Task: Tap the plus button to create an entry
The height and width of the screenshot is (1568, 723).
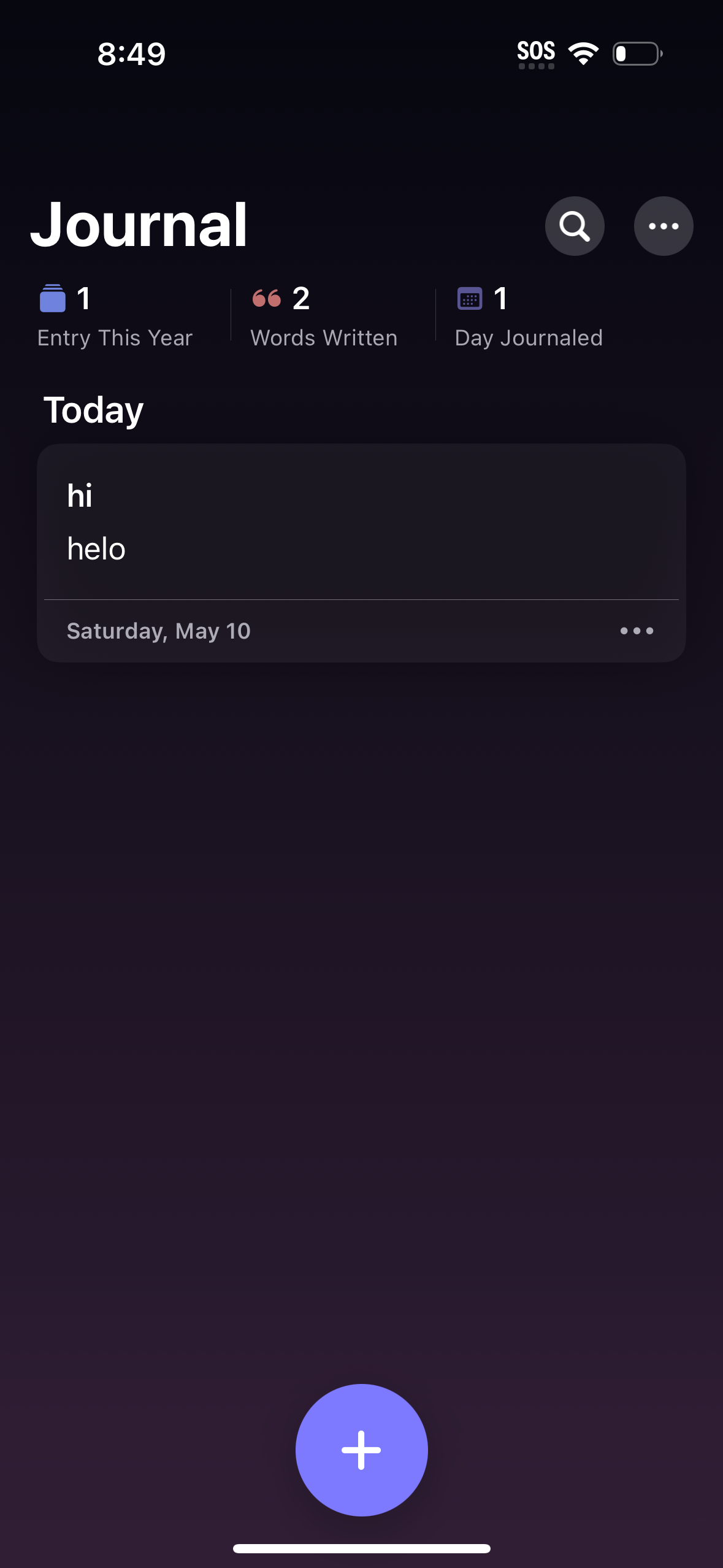Action: pyautogui.click(x=361, y=1450)
